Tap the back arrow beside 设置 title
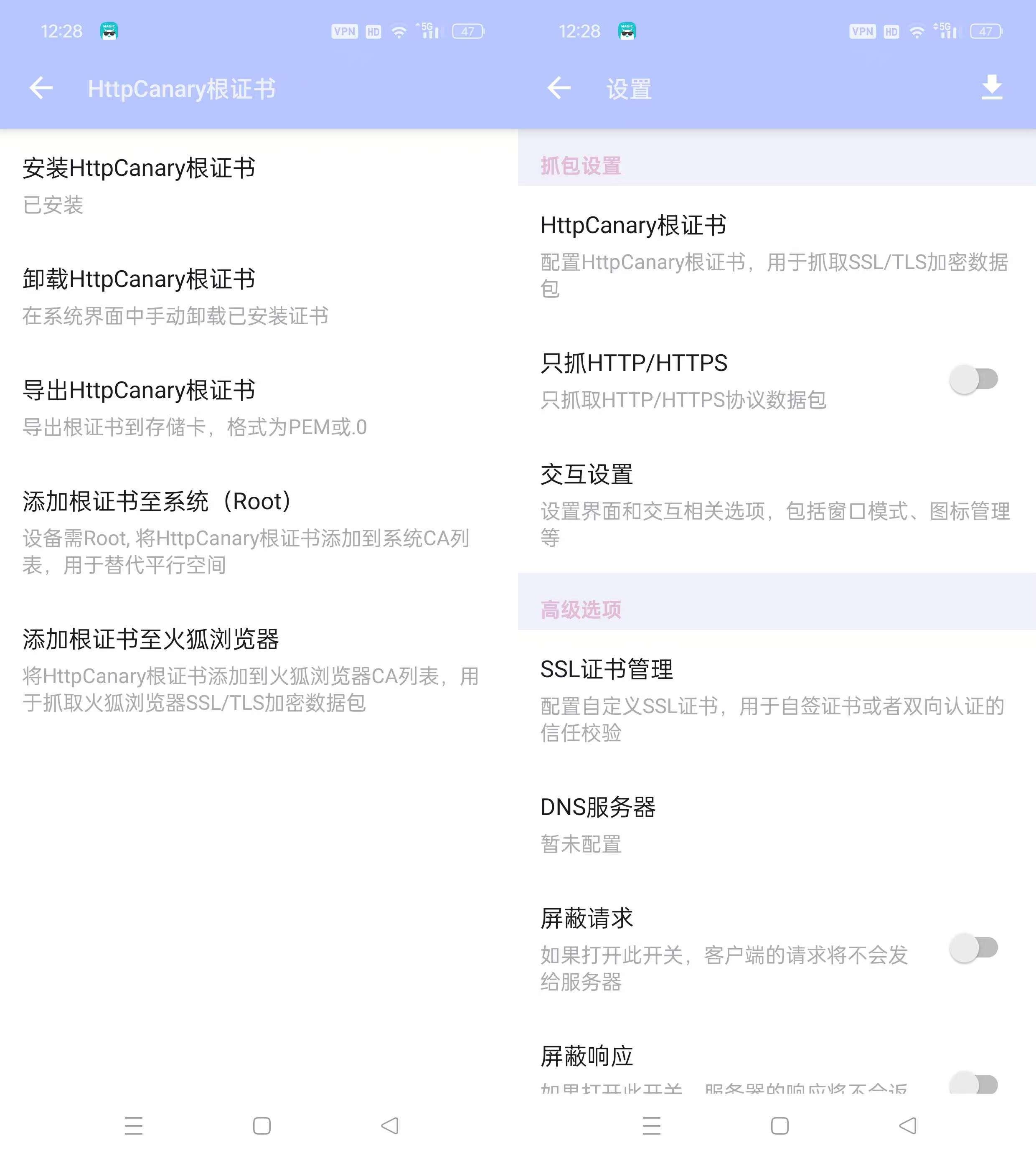The image size is (1036, 1158). 559,88
